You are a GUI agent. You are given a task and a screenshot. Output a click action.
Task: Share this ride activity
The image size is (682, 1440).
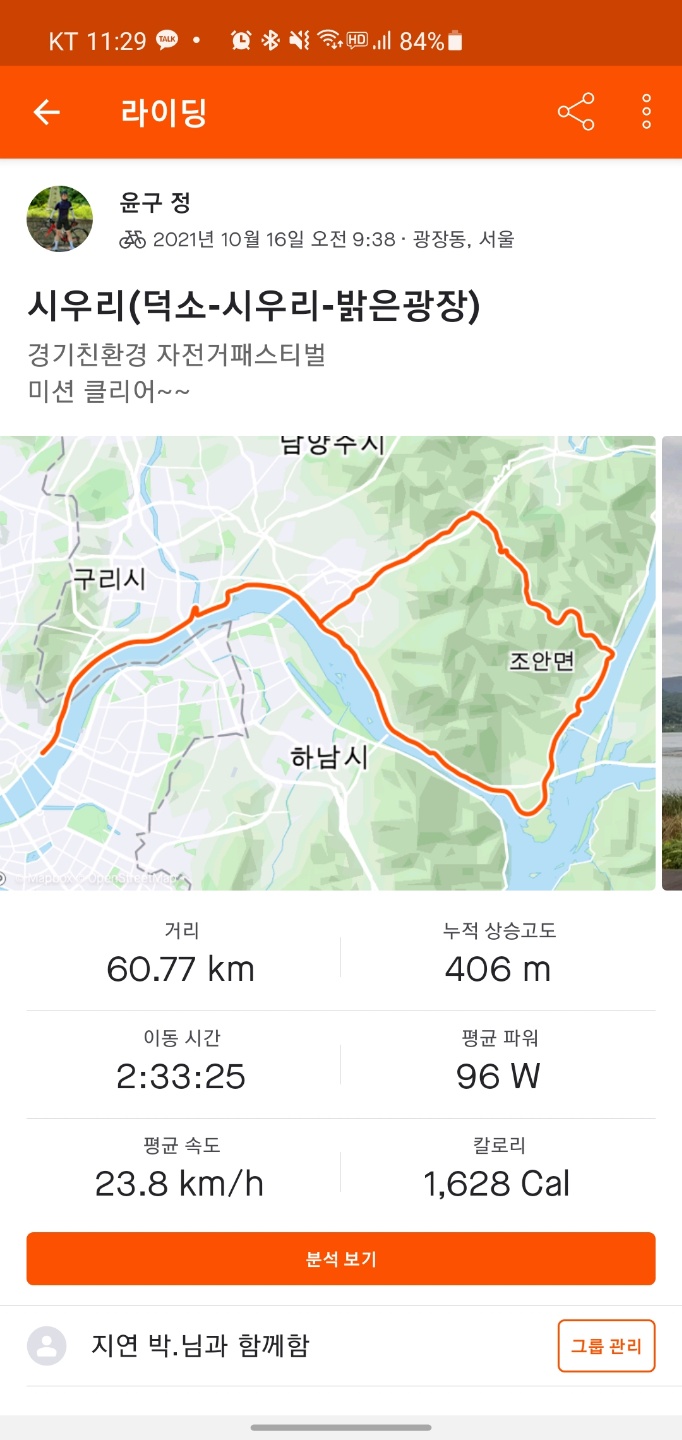tap(576, 112)
